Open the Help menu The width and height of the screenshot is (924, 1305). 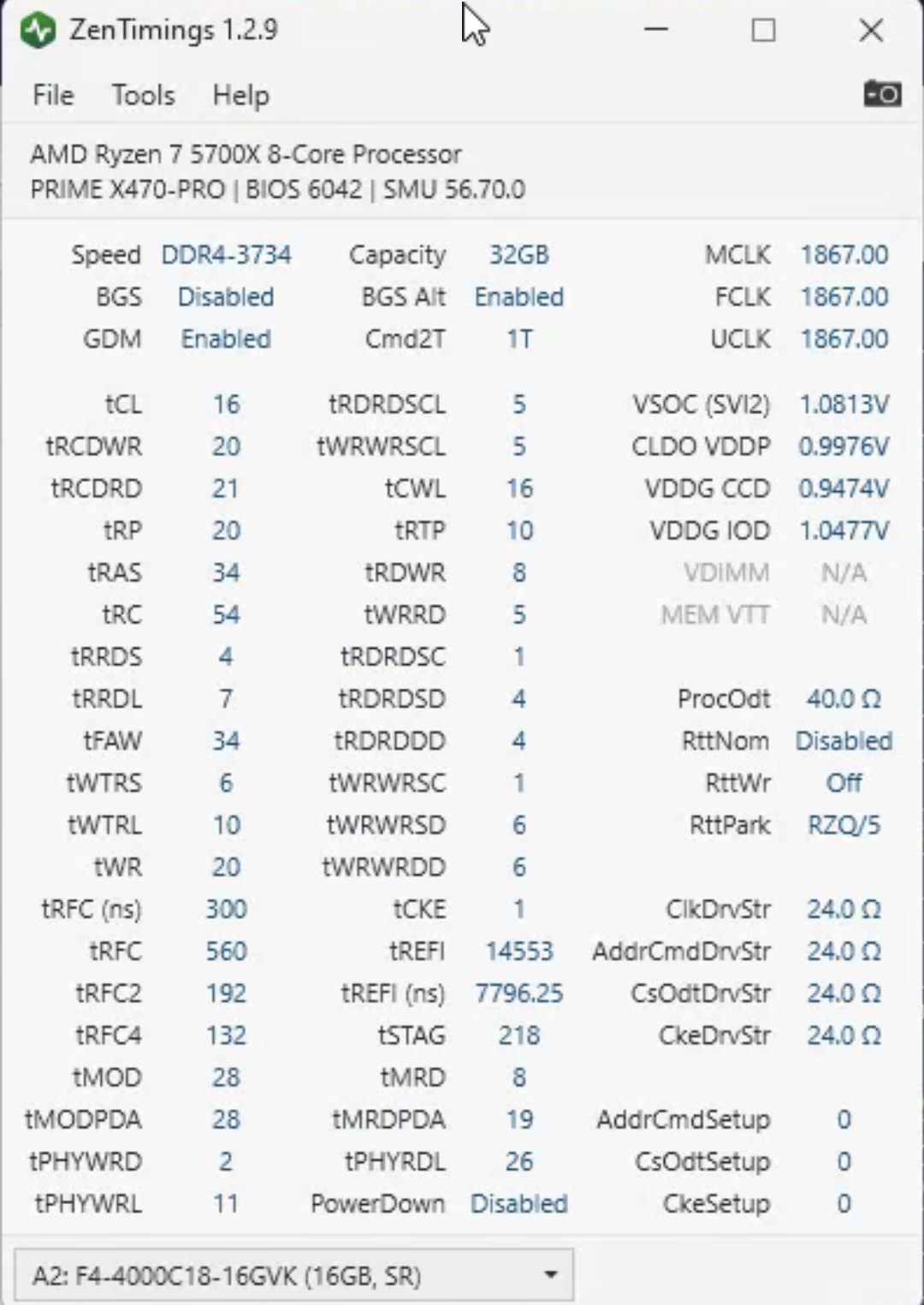click(240, 95)
